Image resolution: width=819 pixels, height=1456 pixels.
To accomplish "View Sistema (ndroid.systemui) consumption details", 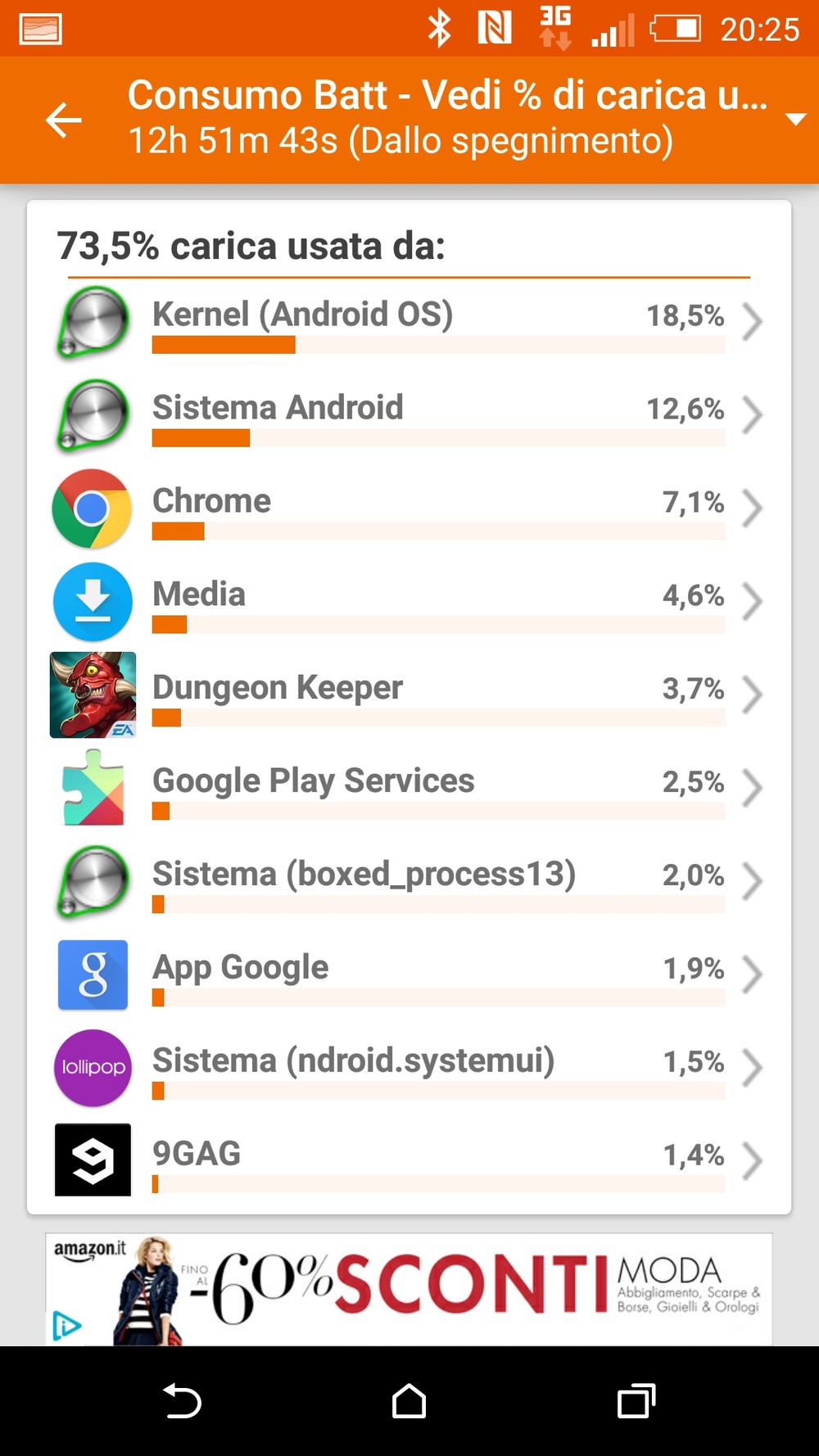I will coord(409,1069).
